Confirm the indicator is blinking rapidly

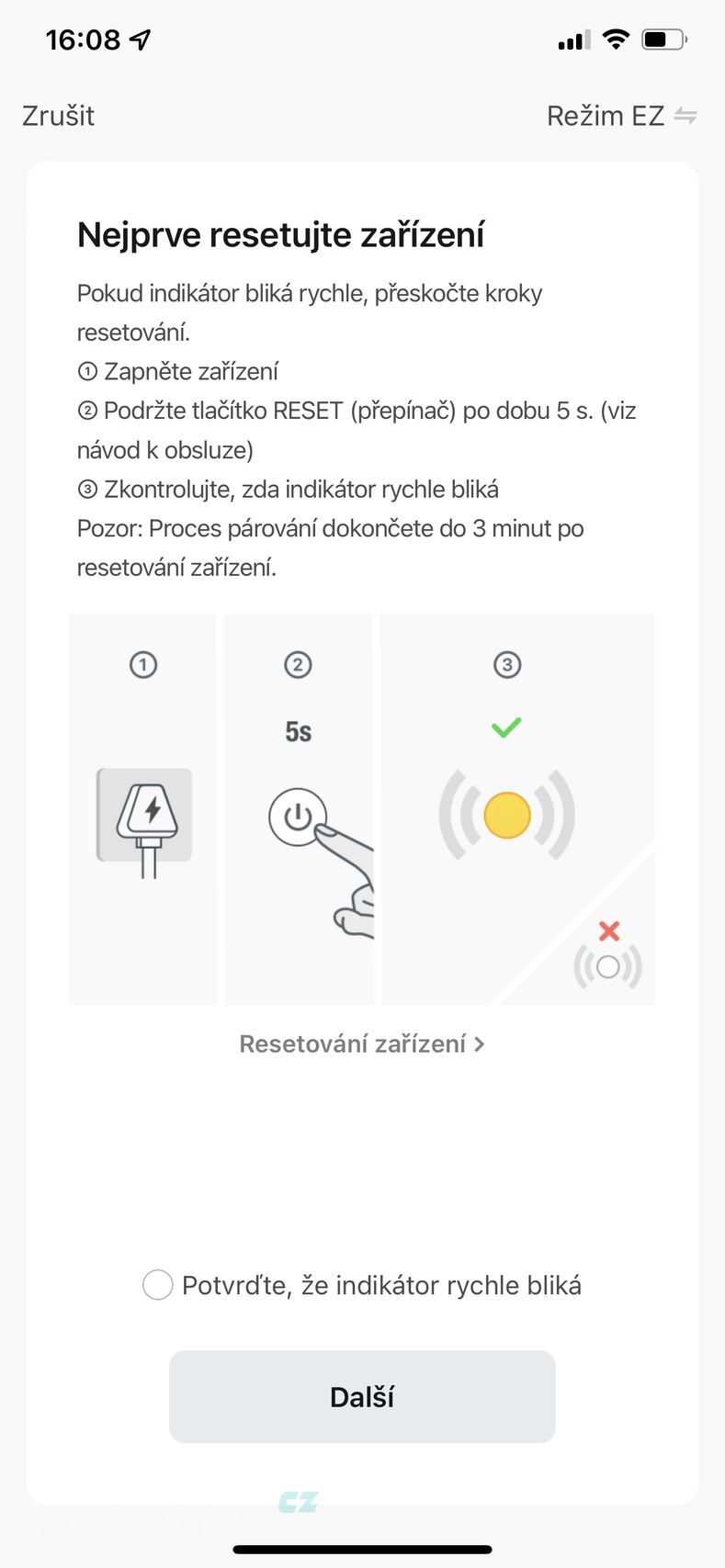[x=158, y=1285]
